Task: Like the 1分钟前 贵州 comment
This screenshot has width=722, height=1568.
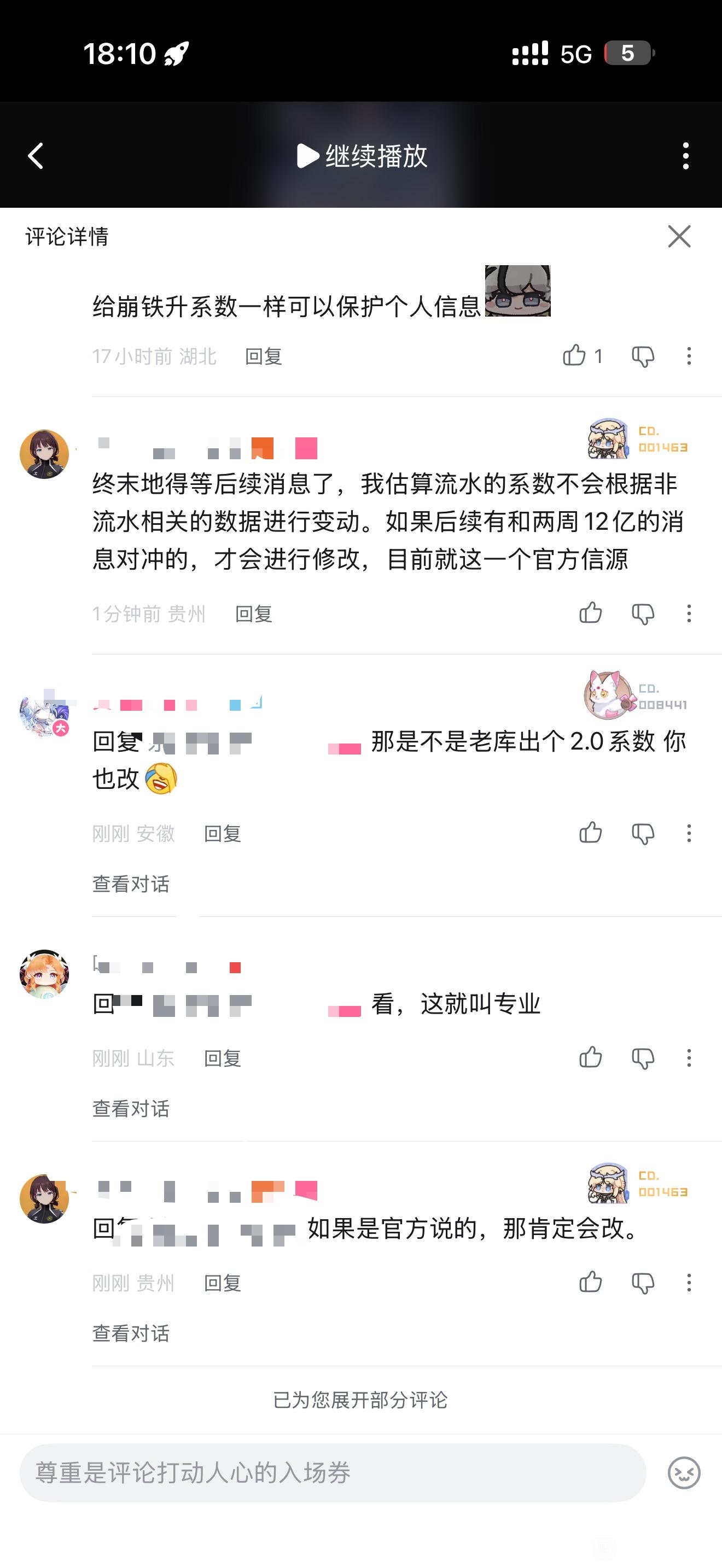Action: pyautogui.click(x=591, y=613)
